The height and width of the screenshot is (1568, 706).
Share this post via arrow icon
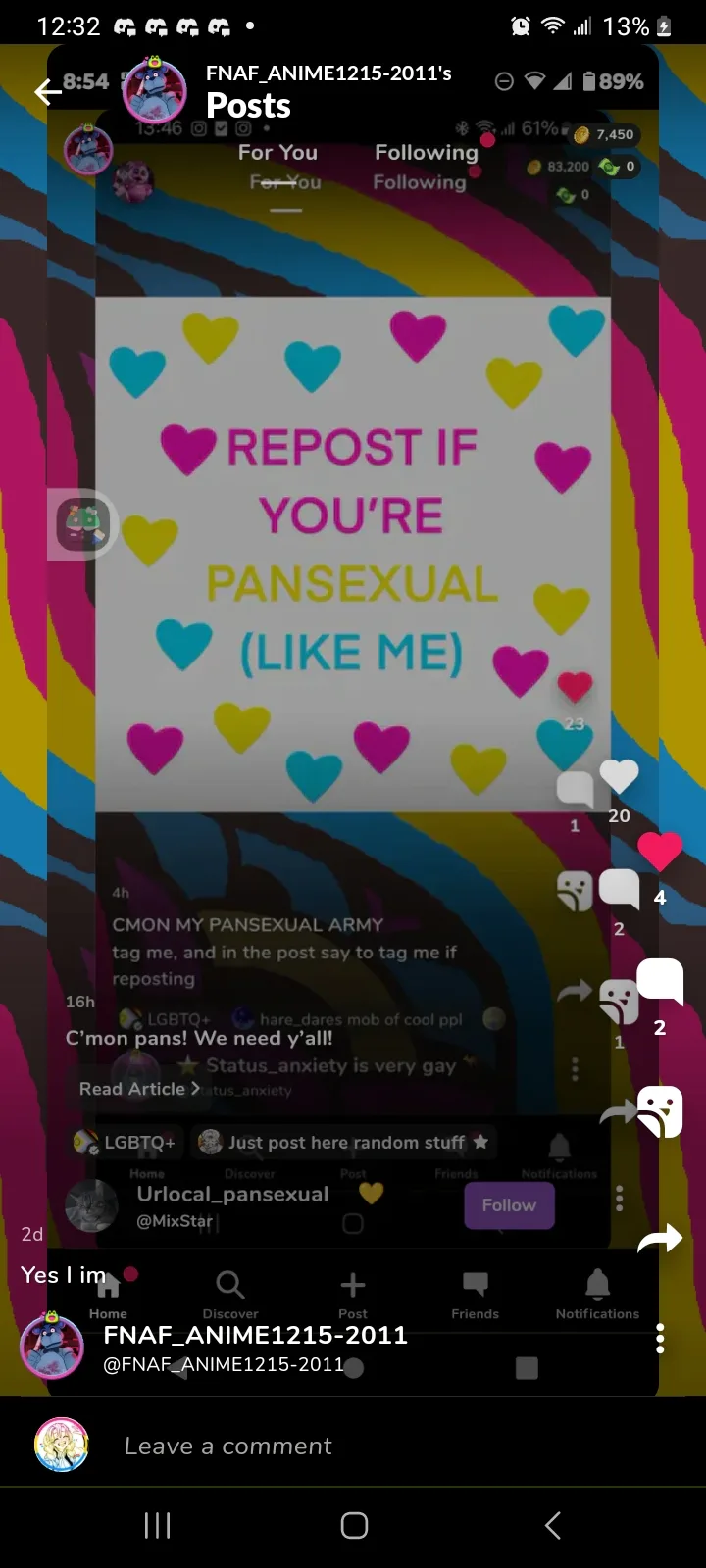pyautogui.click(x=660, y=1240)
